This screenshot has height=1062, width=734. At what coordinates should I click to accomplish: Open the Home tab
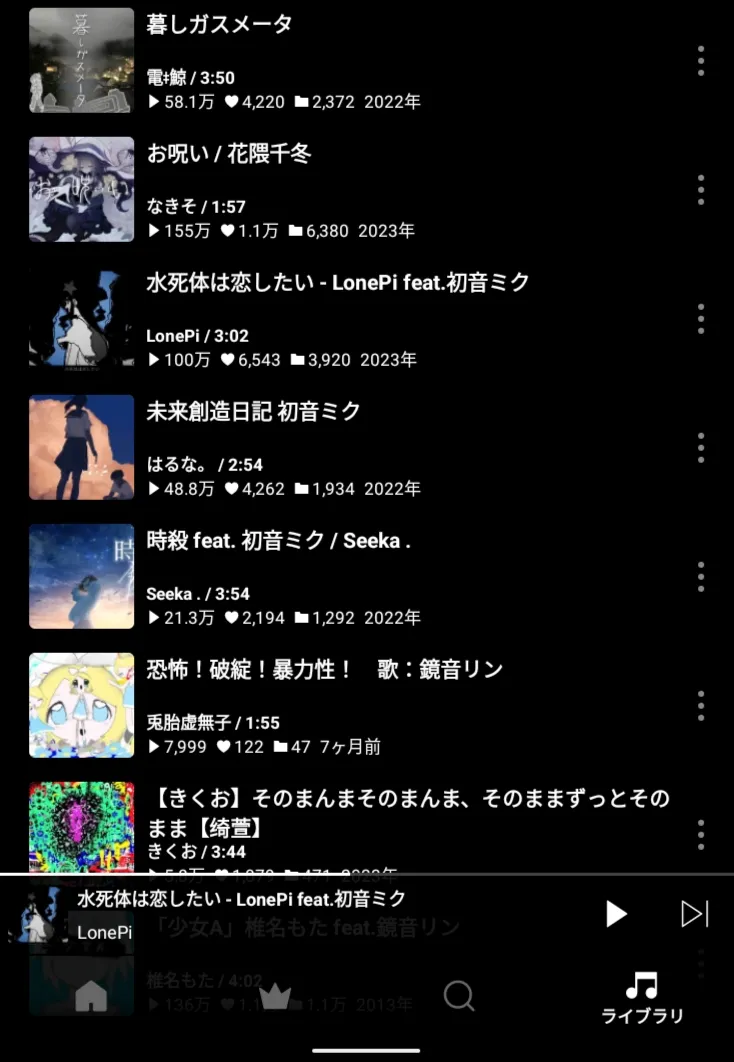[91, 995]
